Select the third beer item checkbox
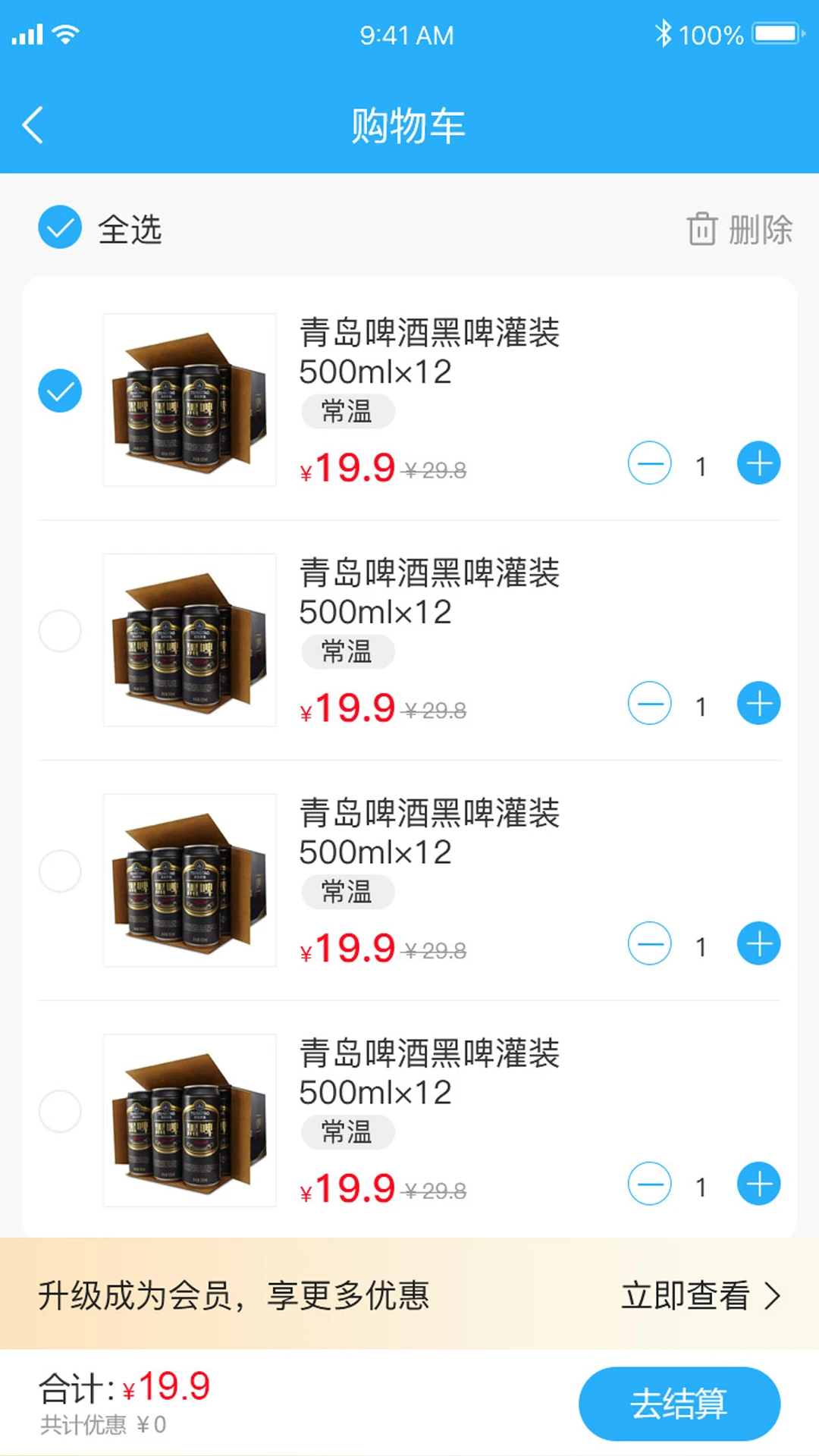The width and height of the screenshot is (819, 1456). pos(60,871)
